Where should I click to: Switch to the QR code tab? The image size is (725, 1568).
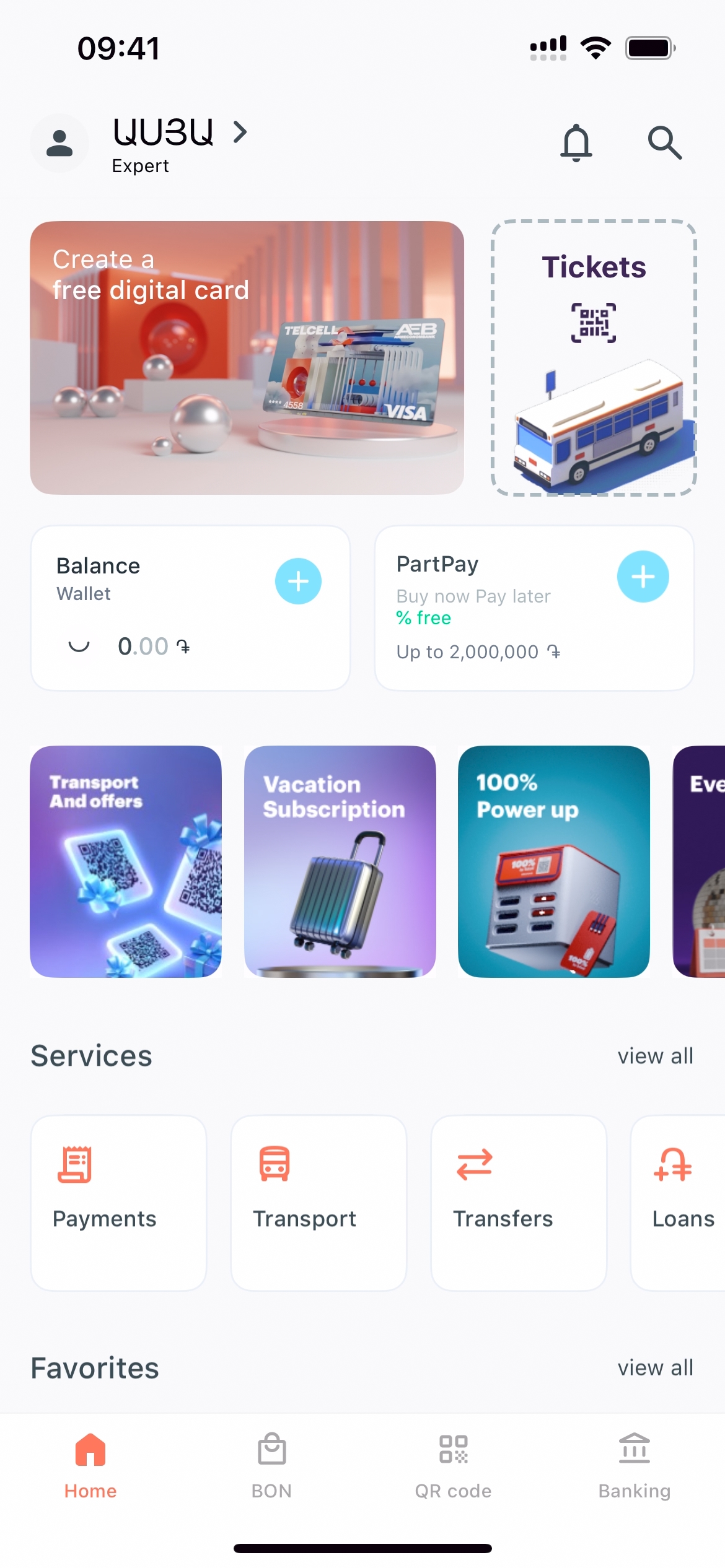point(453,1465)
